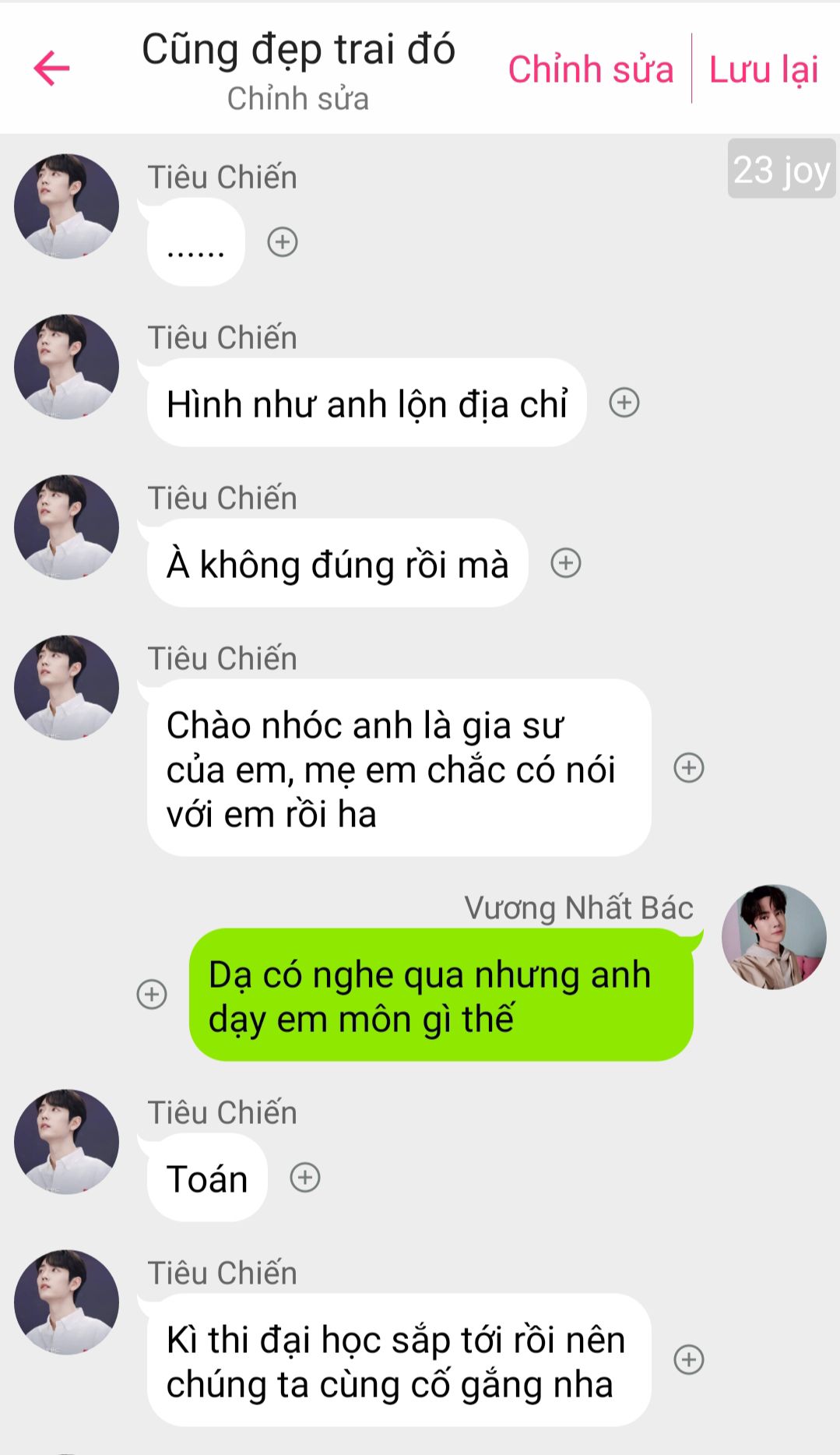Select the 'Toán' message bubble

click(x=207, y=1178)
